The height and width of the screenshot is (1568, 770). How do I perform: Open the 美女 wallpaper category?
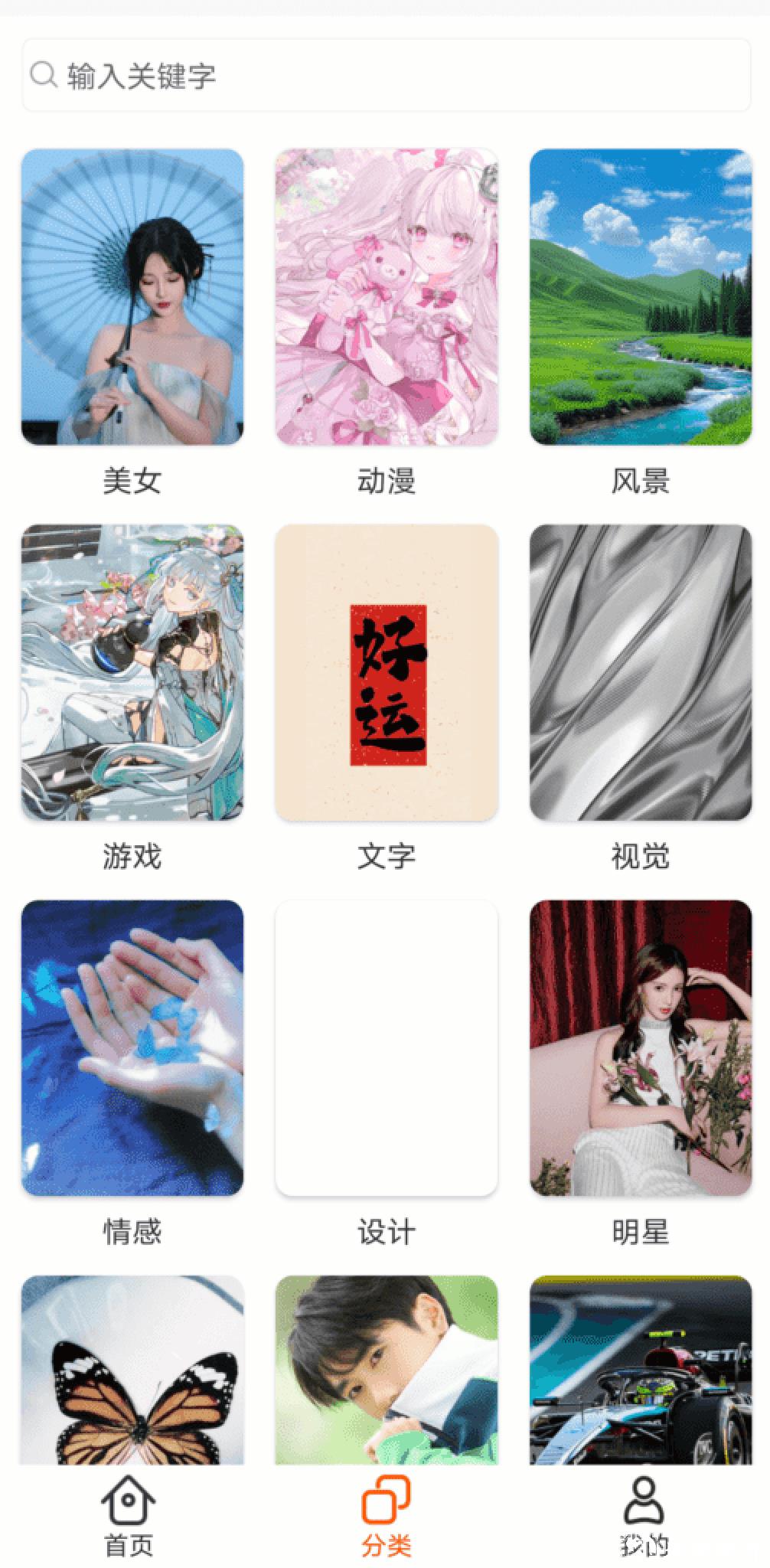click(132, 297)
